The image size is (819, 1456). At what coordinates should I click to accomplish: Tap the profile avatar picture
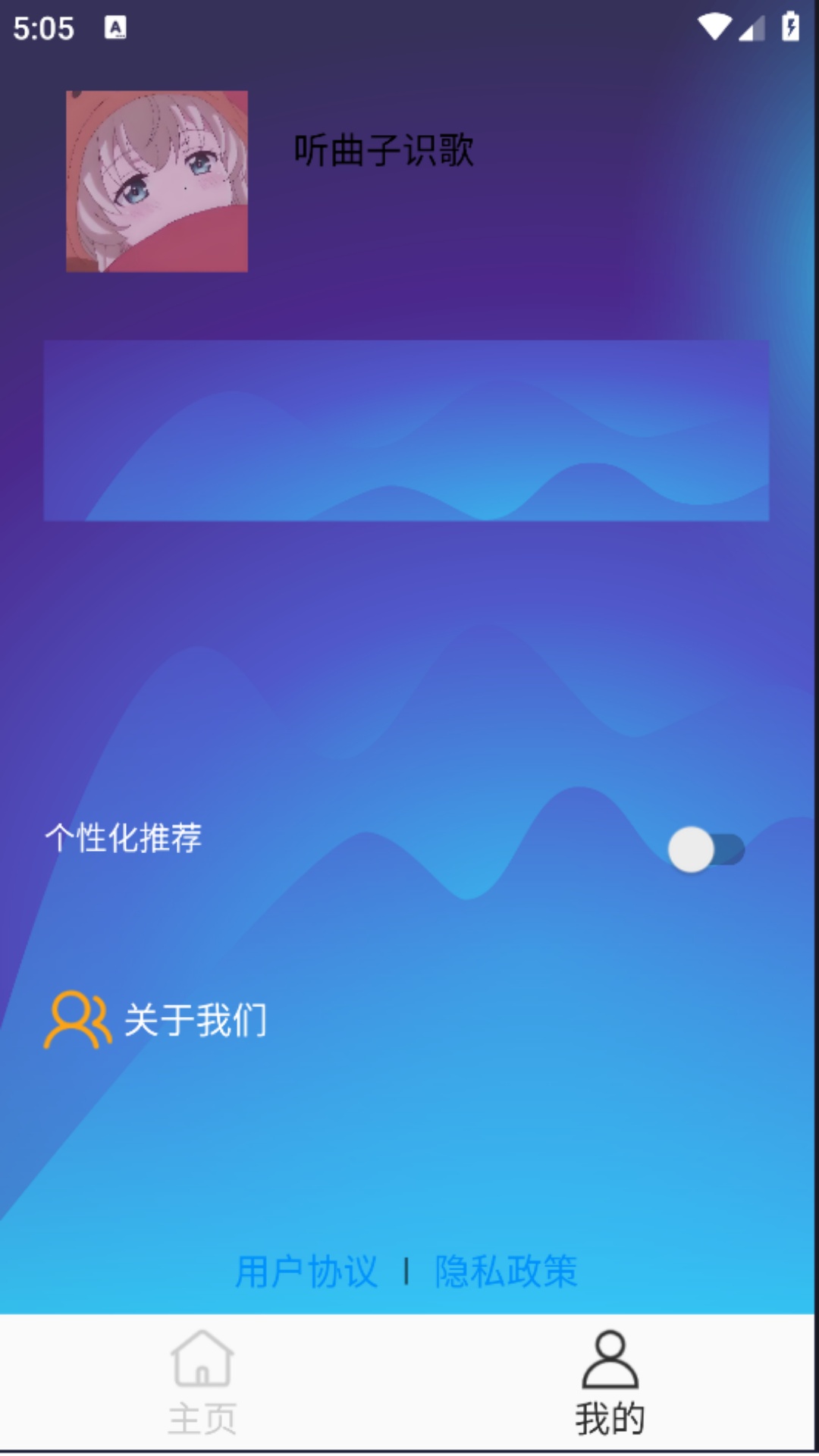point(157,181)
